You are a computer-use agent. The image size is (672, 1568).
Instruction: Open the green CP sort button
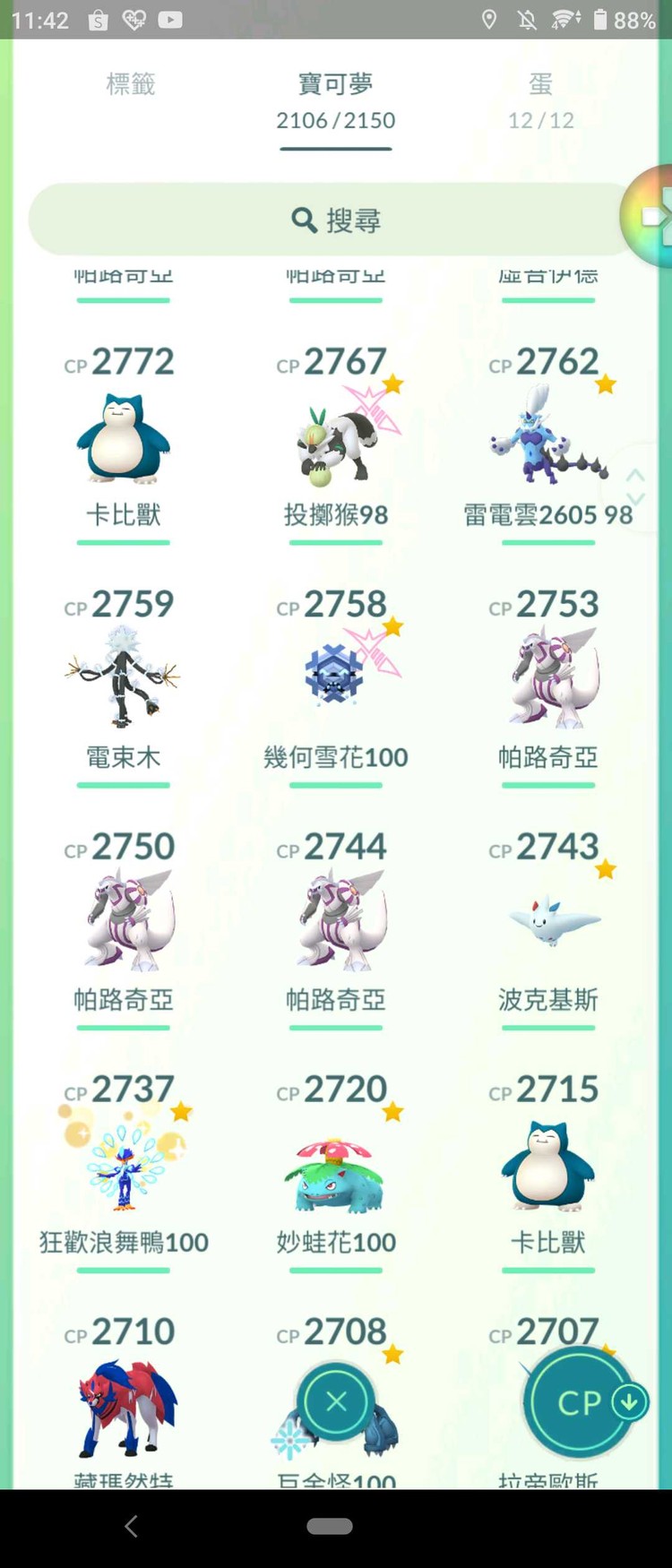point(578,1402)
